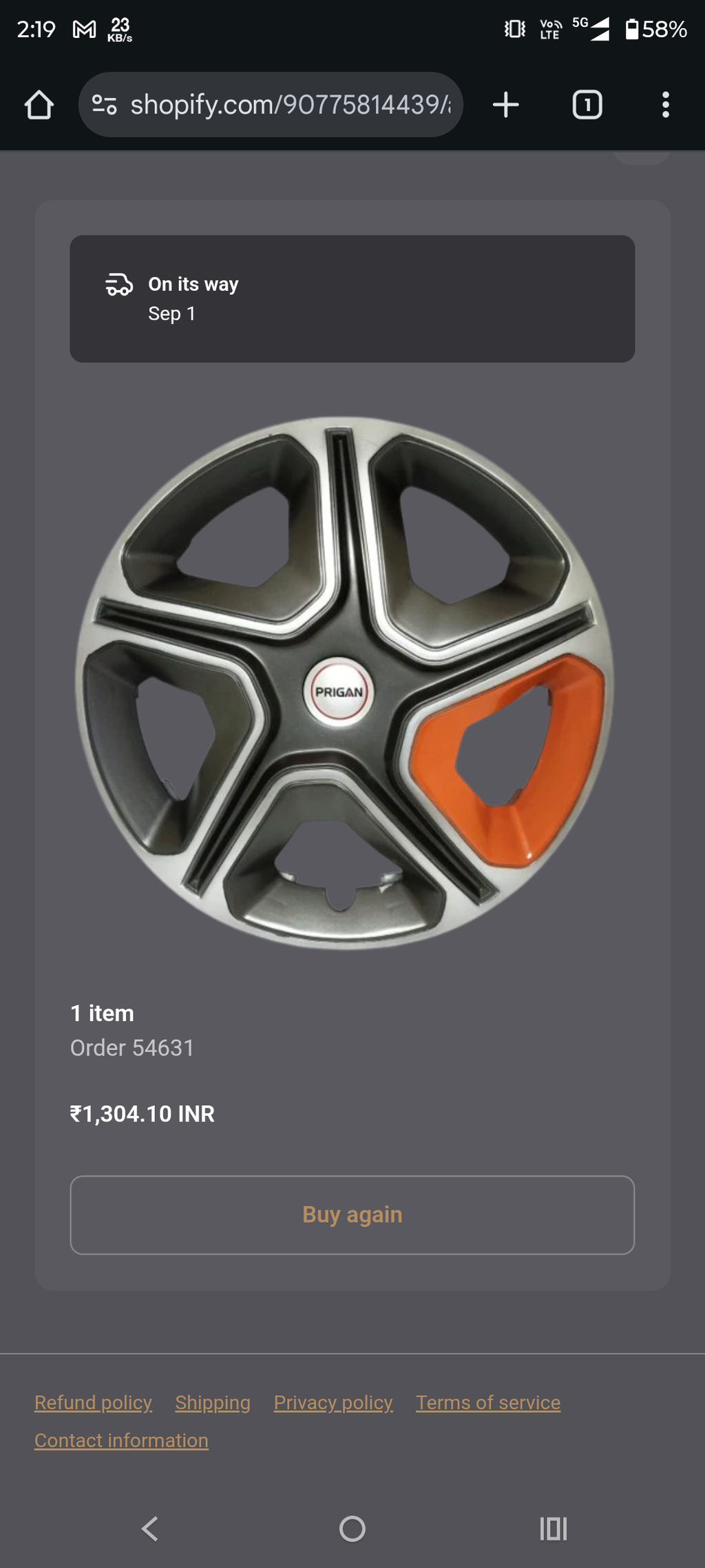
Task: Open the Shipping link
Action: [213, 1403]
